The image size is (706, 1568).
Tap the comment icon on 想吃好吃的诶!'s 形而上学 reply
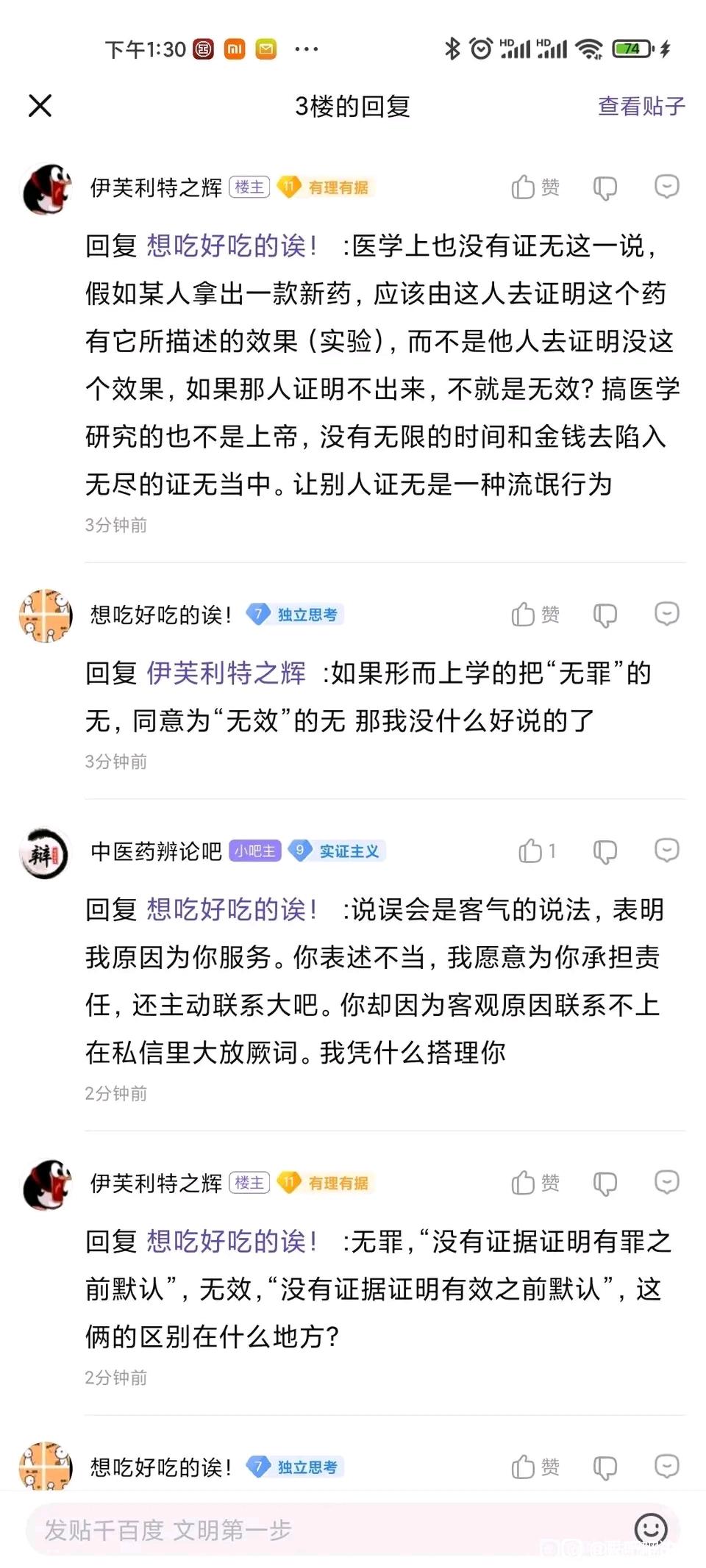tap(666, 614)
